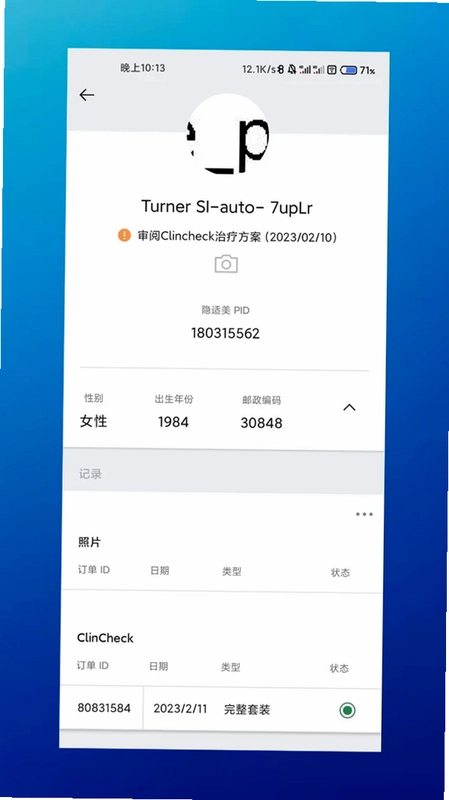This screenshot has height=800, width=449.
Task: Collapse the patient details chevron
Action: [x=349, y=407]
